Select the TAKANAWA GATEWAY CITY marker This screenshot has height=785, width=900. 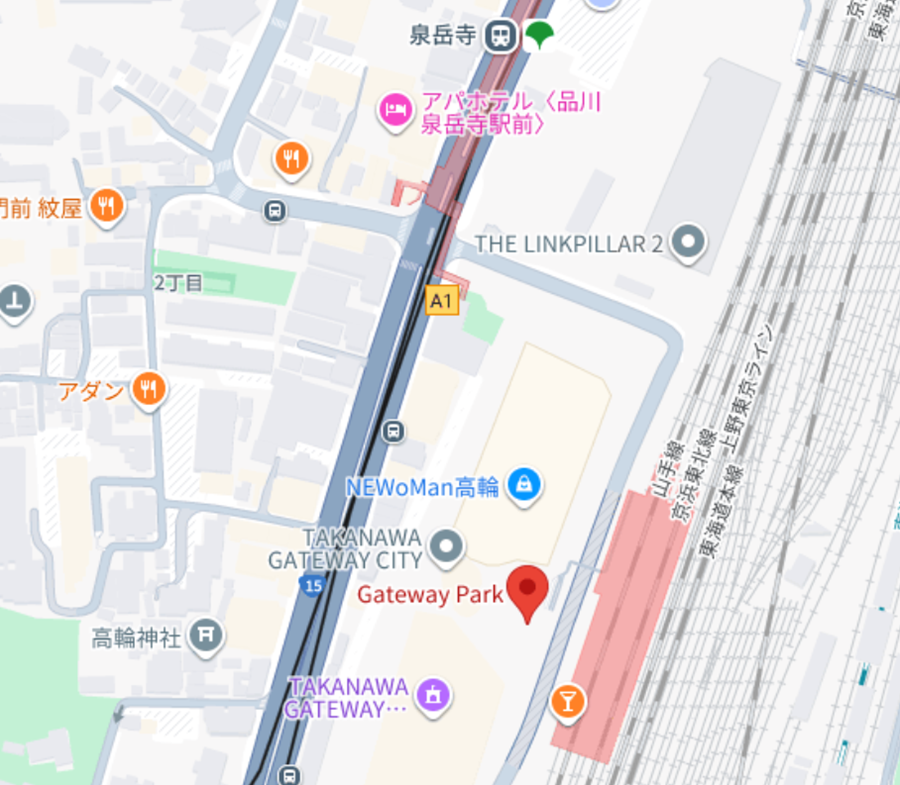click(x=446, y=547)
